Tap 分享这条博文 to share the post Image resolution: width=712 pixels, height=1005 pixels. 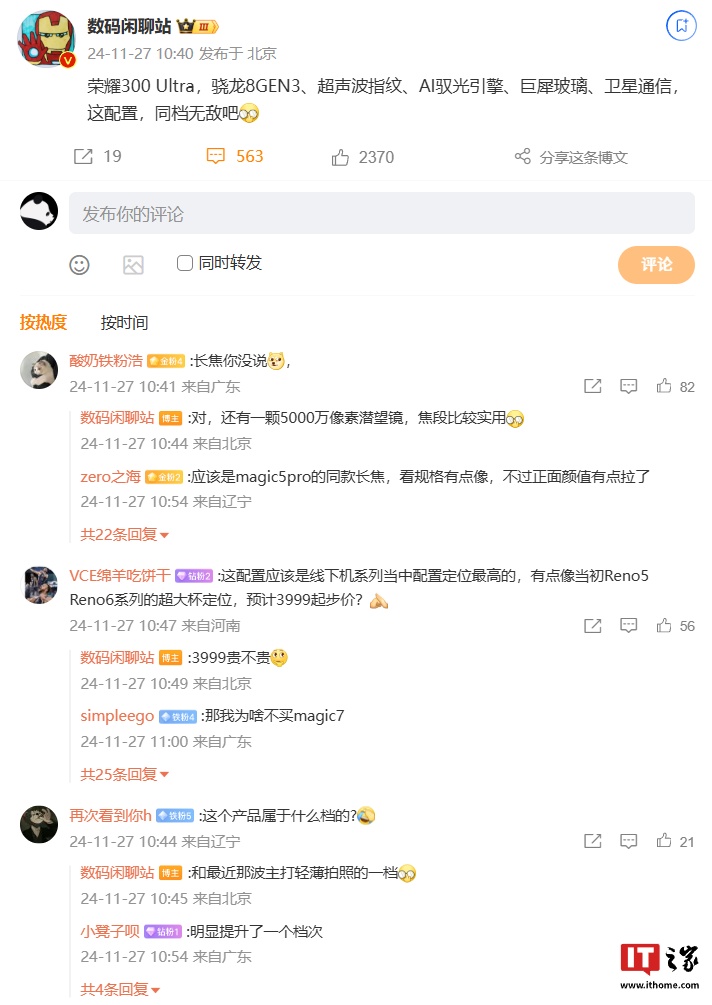click(x=571, y=157)
